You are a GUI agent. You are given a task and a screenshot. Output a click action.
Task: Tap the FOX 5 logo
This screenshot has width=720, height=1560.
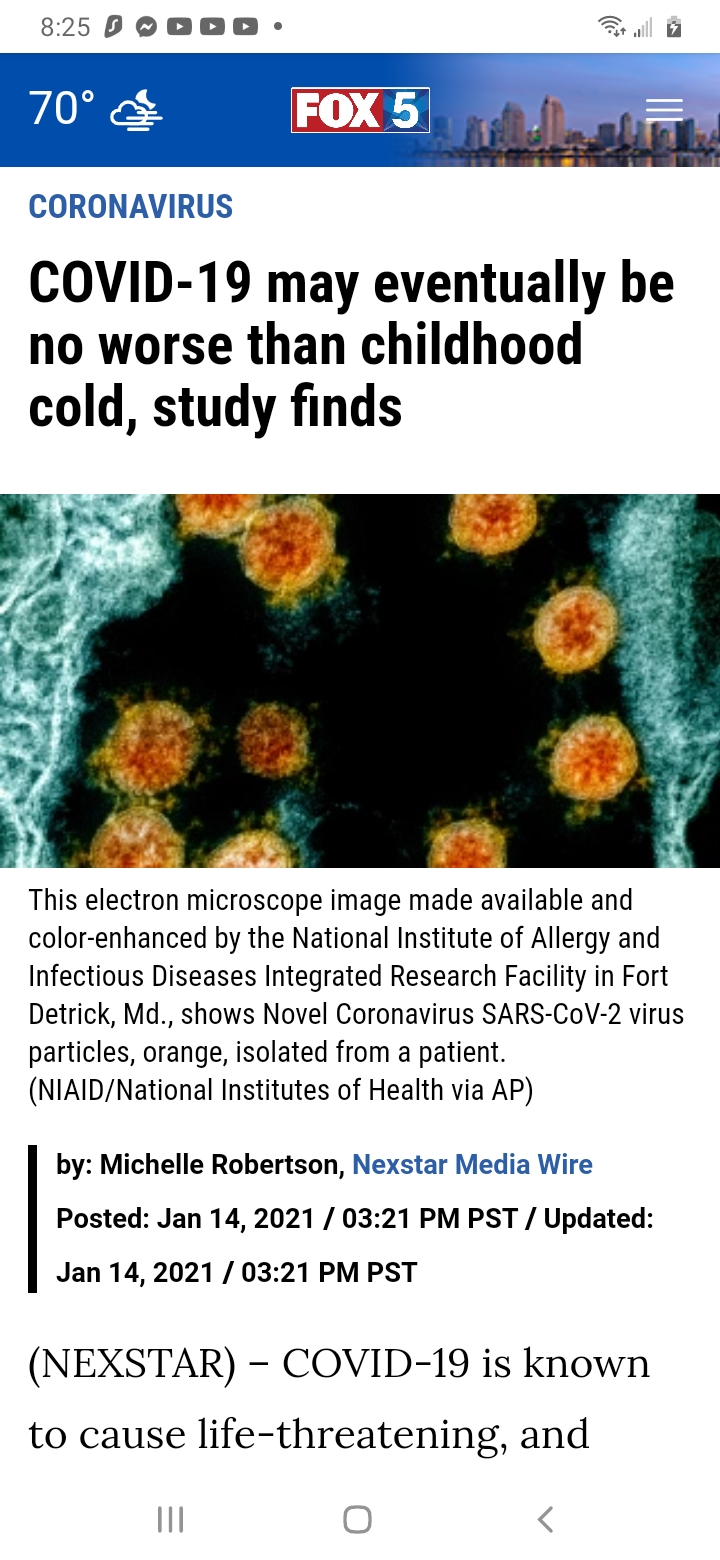click(x=360, y=110)
